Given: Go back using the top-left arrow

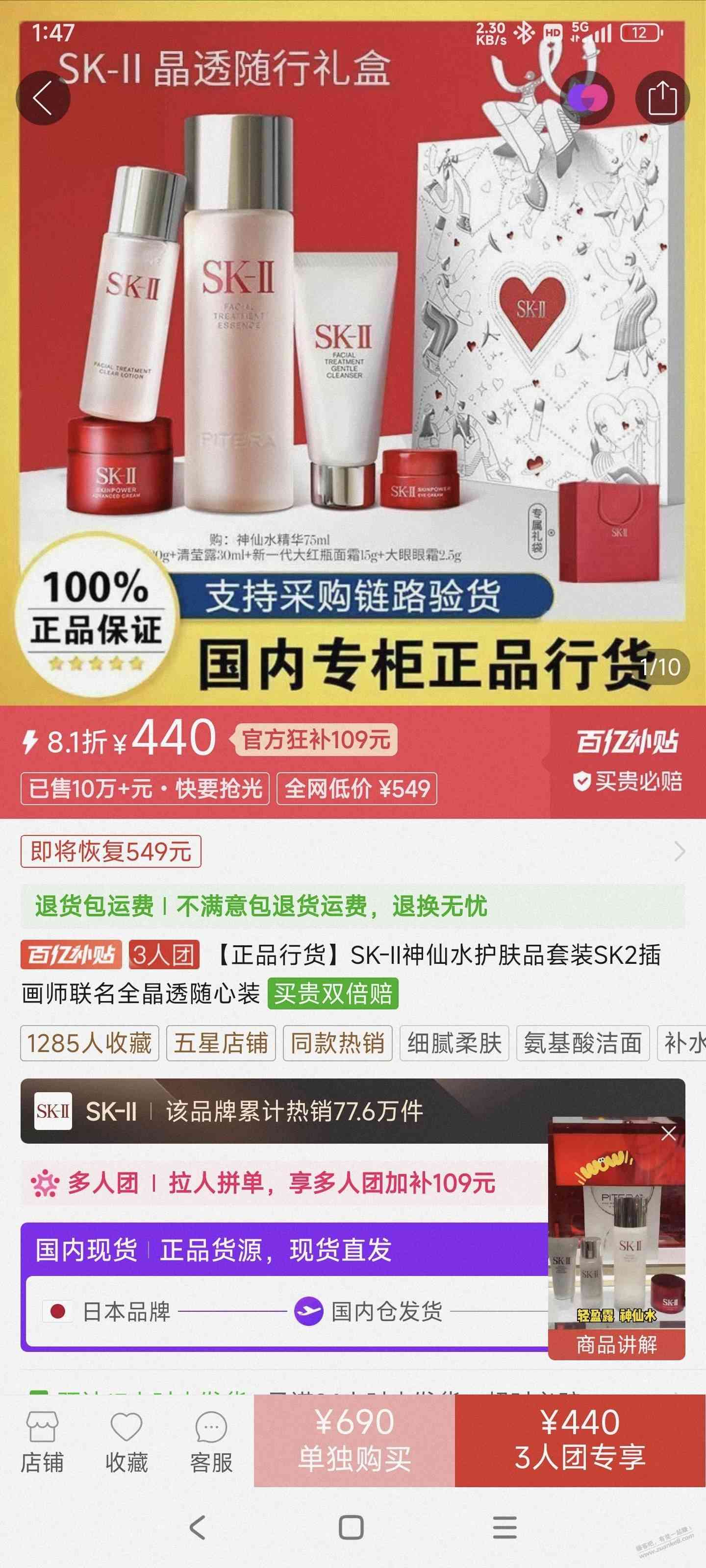Looking at the screenshot, I should click(x=43, y=98).
